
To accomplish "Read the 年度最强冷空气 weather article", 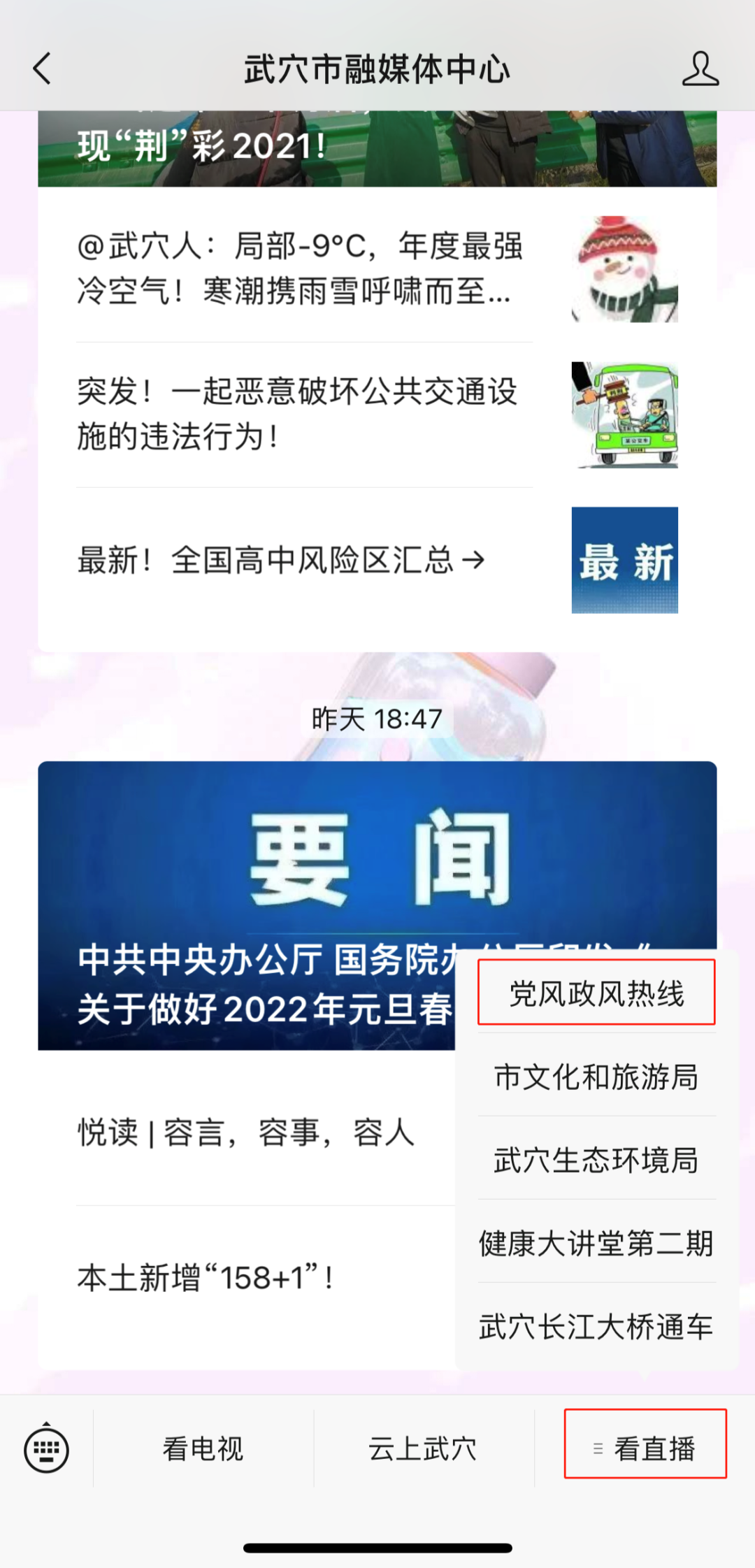I will [x=301, y=269].
